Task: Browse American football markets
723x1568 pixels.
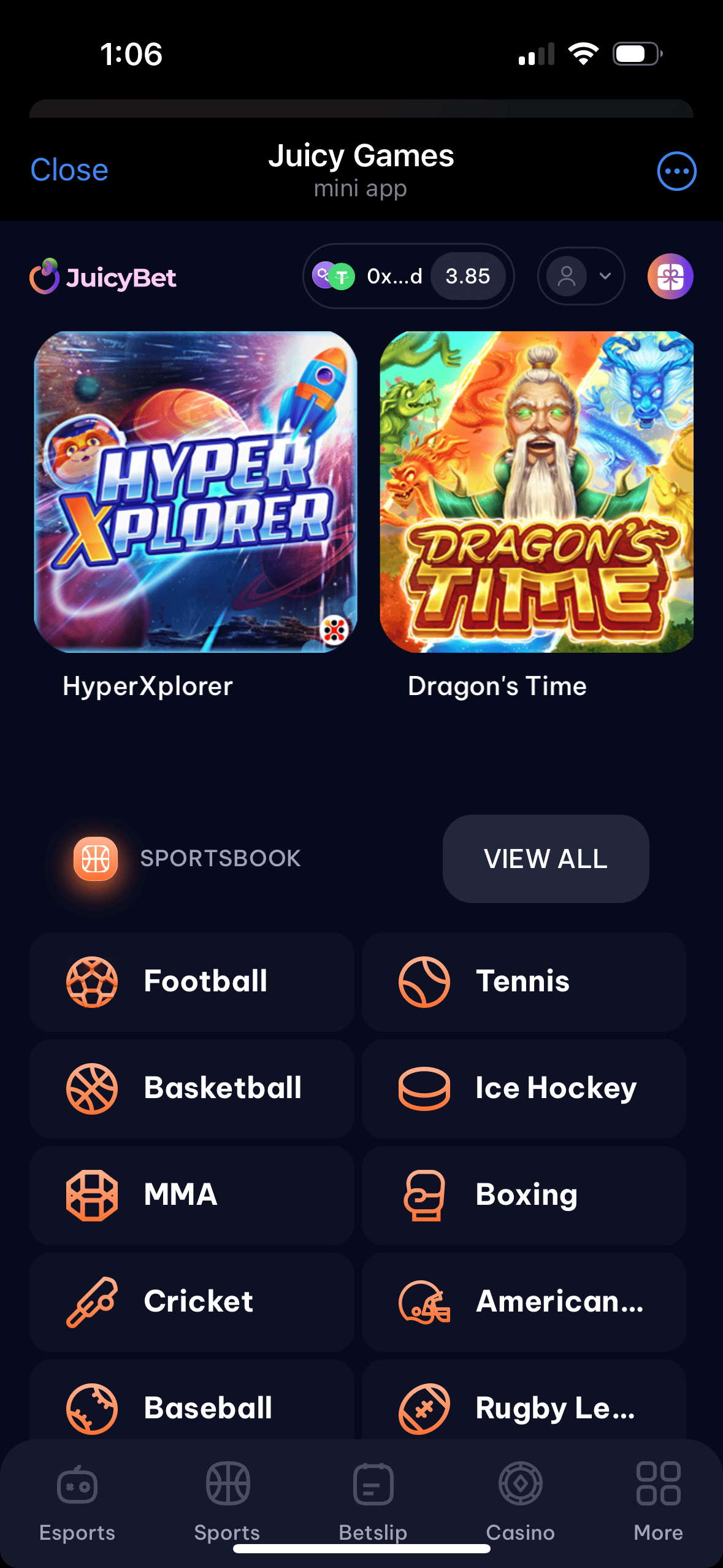Action: pyautogui.click(x=523, y=1302)
